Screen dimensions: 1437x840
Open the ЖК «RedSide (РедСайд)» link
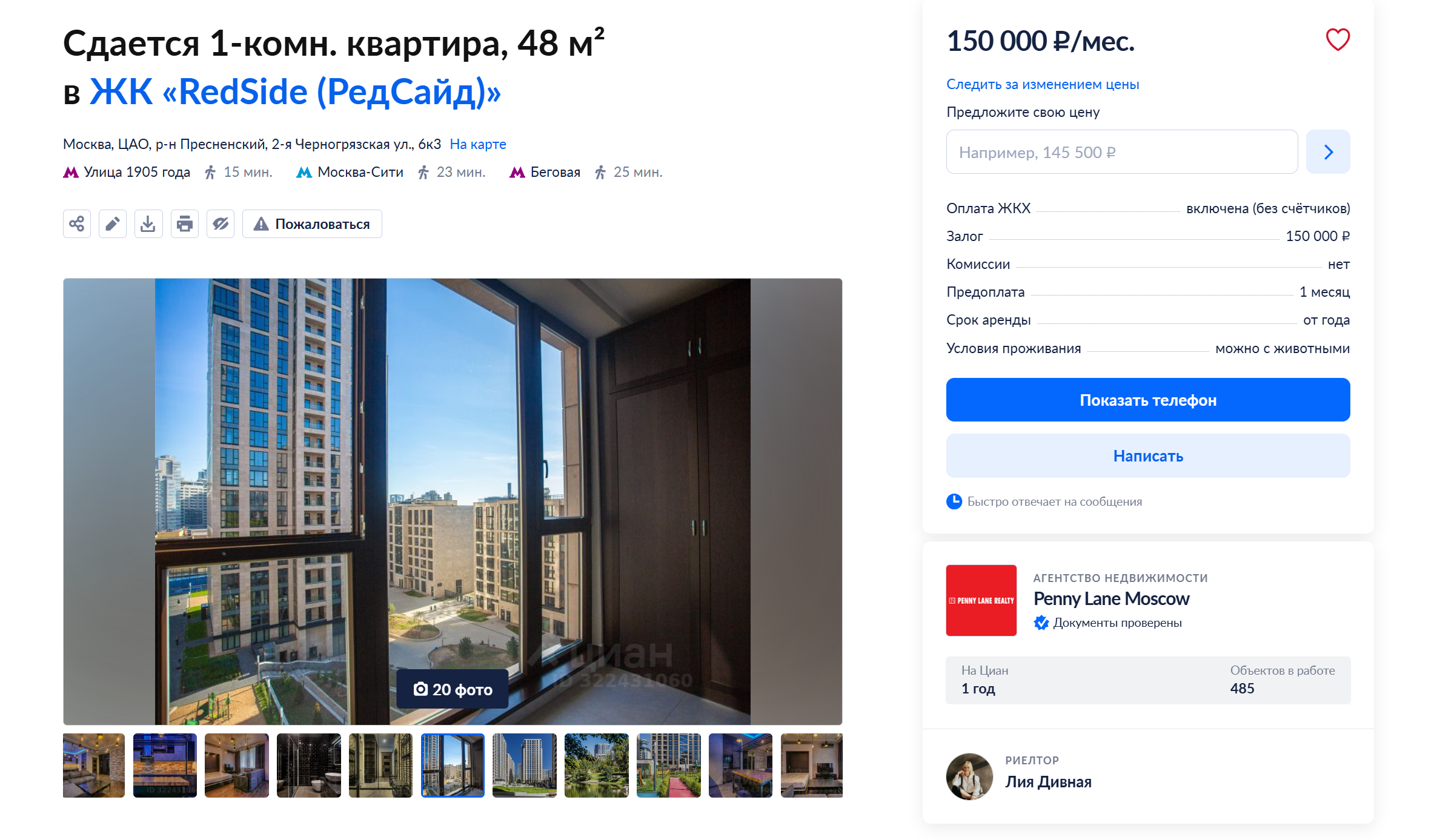click(x=294, y=92)
